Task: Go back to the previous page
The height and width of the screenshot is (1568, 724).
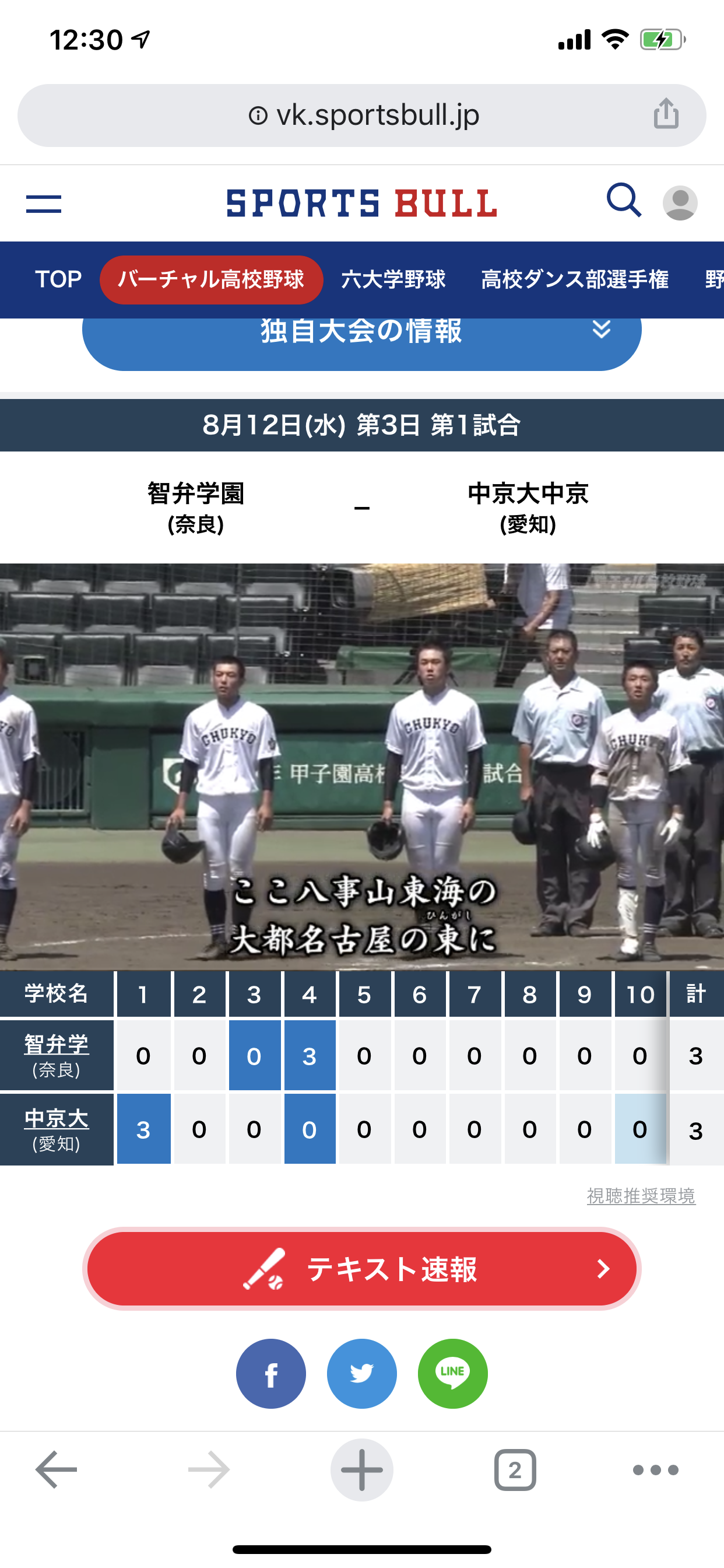Action: click(56, 1469)
